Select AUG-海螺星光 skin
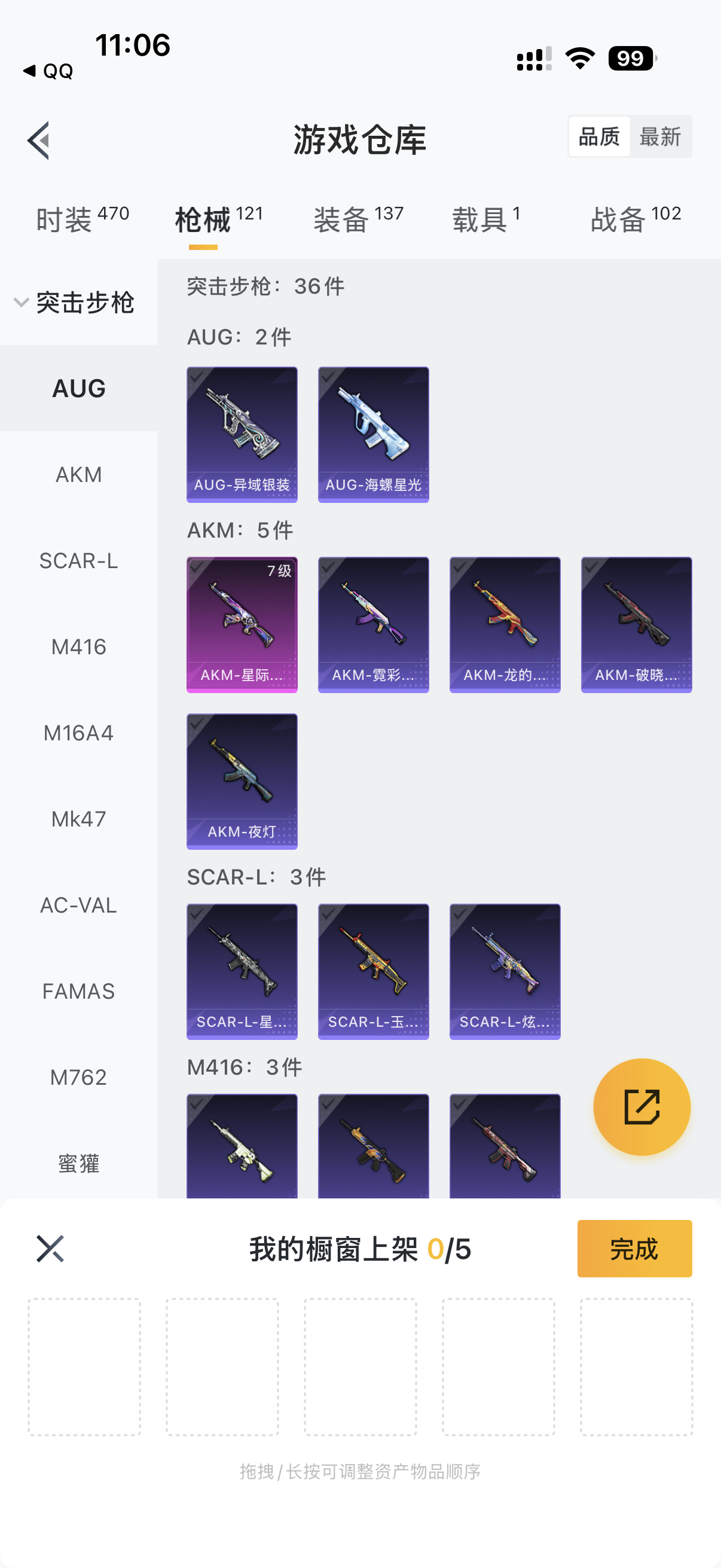 [373, 434]
